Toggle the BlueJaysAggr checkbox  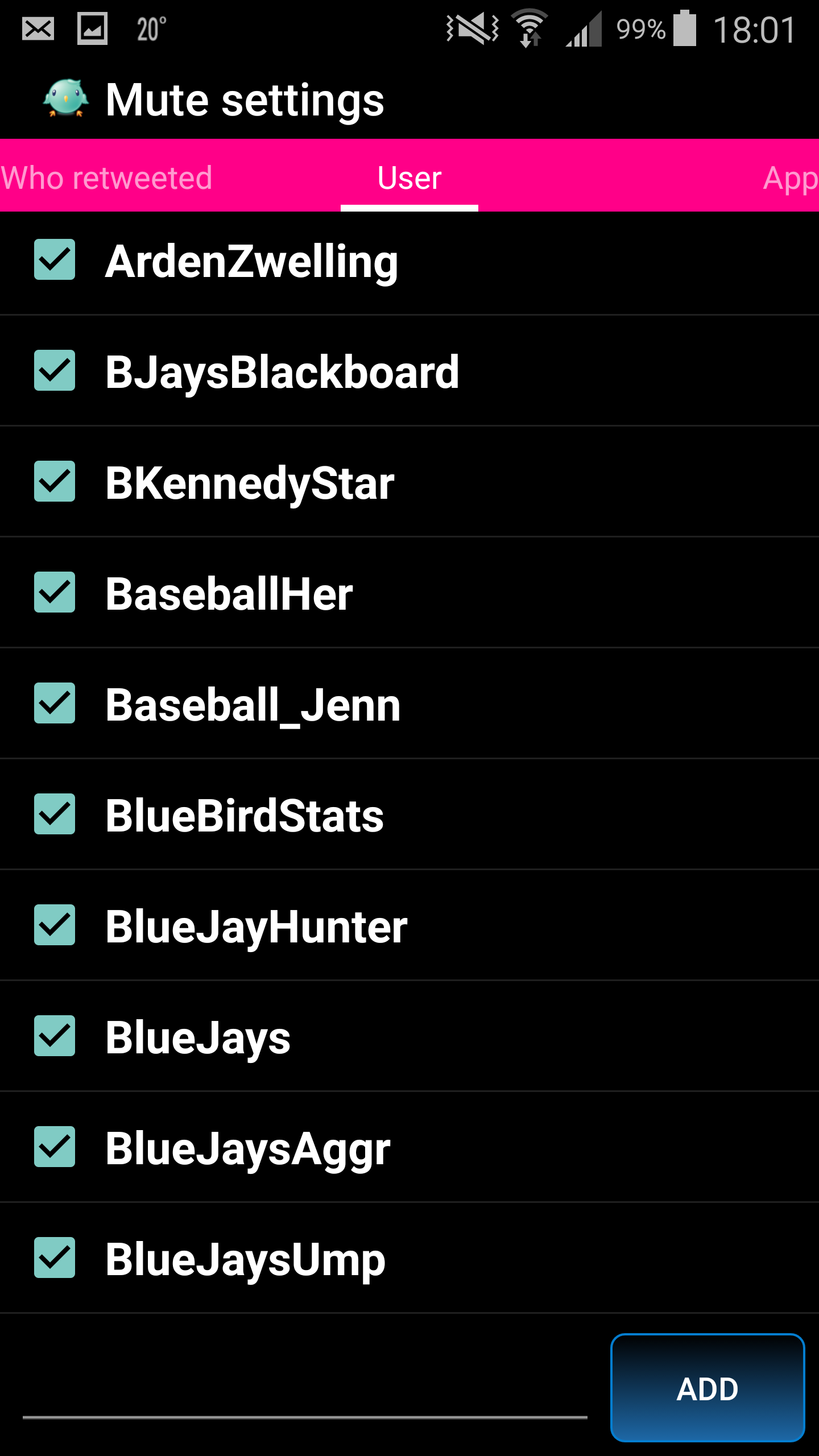point(55,1147)
